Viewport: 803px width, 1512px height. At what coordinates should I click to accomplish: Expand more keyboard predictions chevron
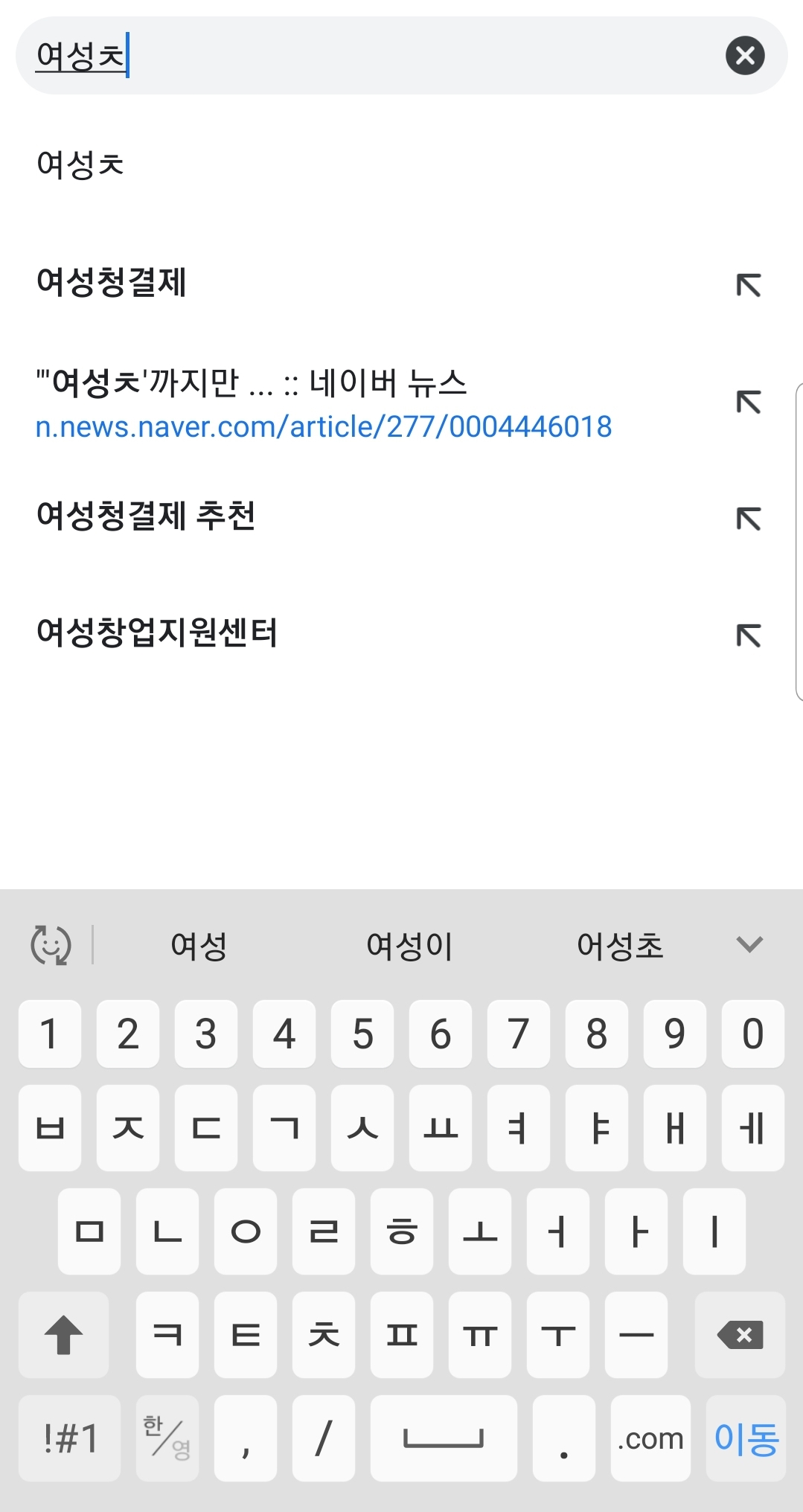[x=749, y=945]
